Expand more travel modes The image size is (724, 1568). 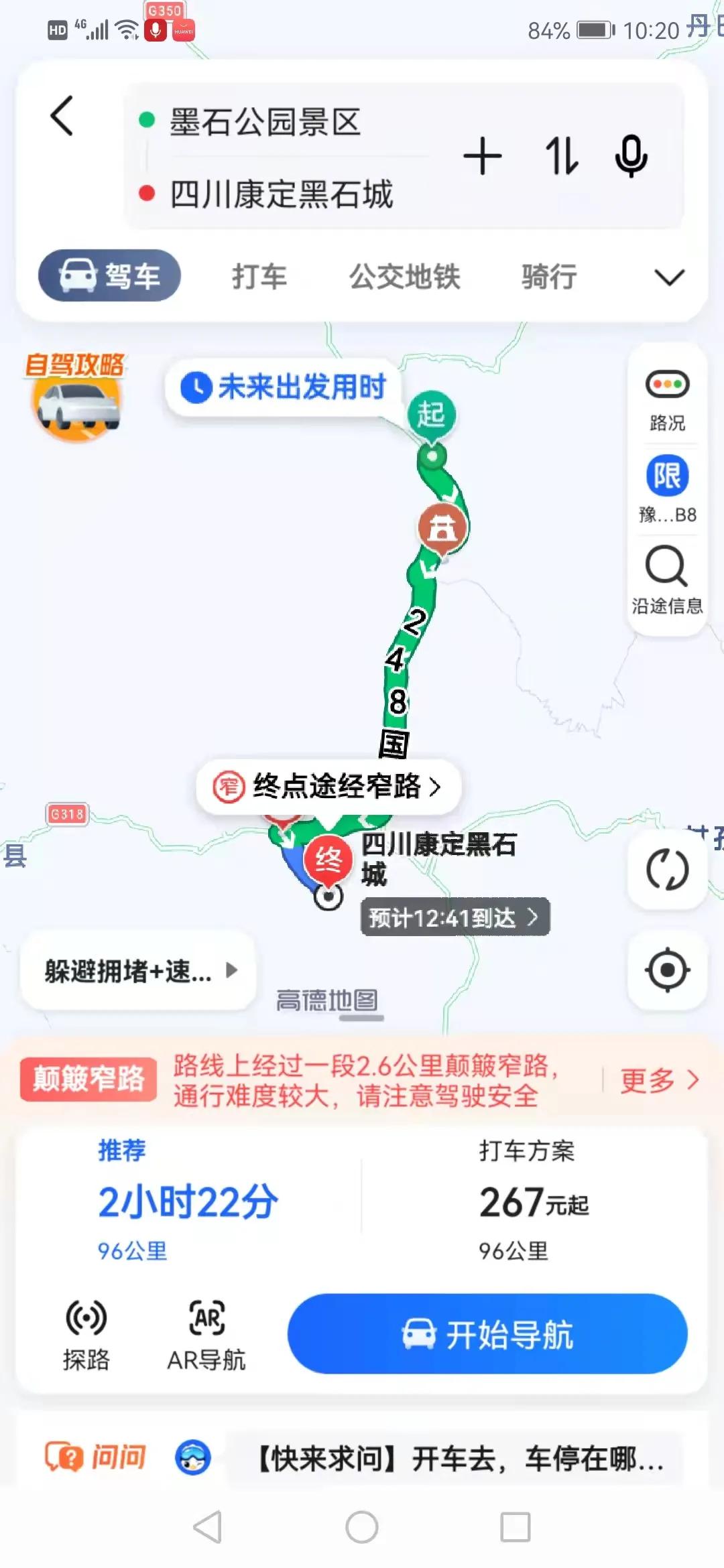(669, 277)
